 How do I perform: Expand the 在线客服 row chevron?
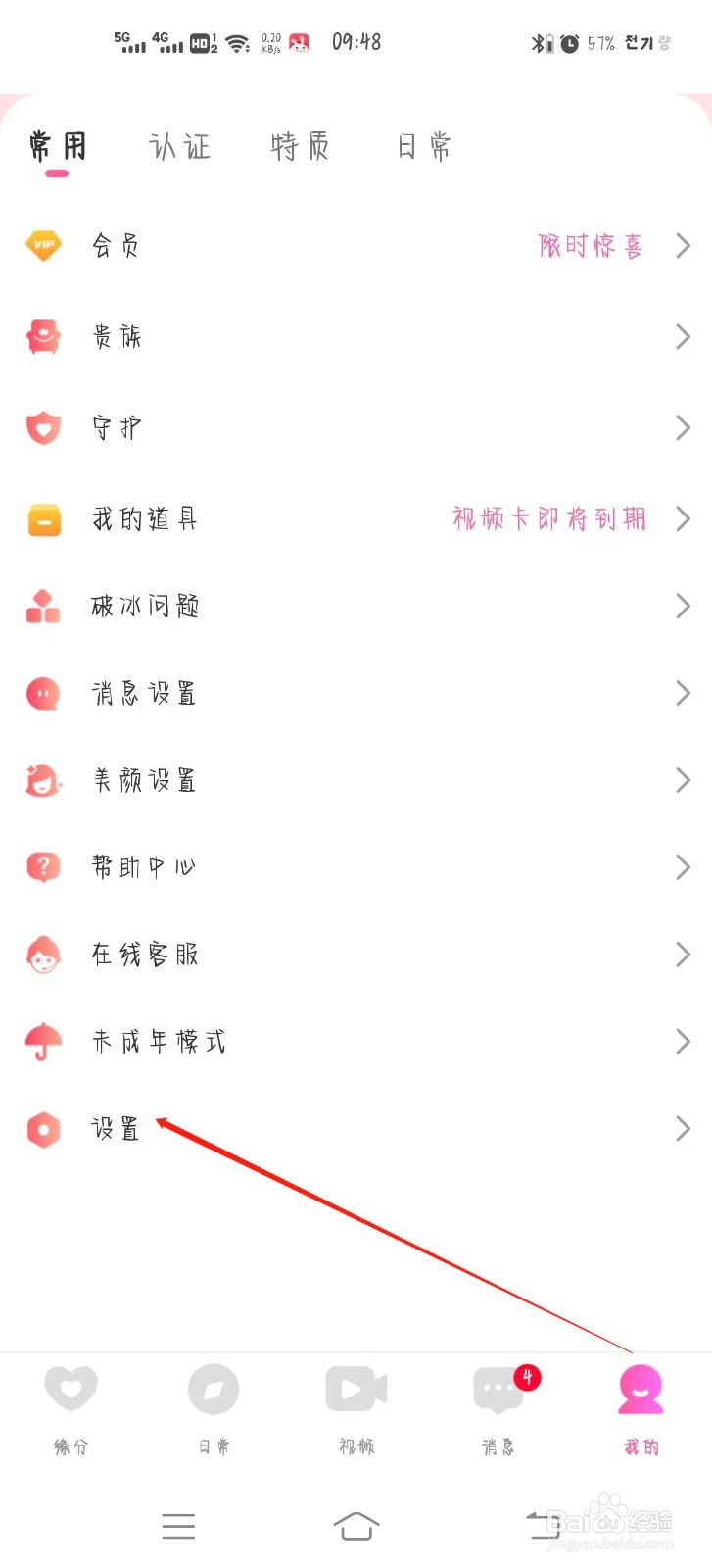click(684, 954)
